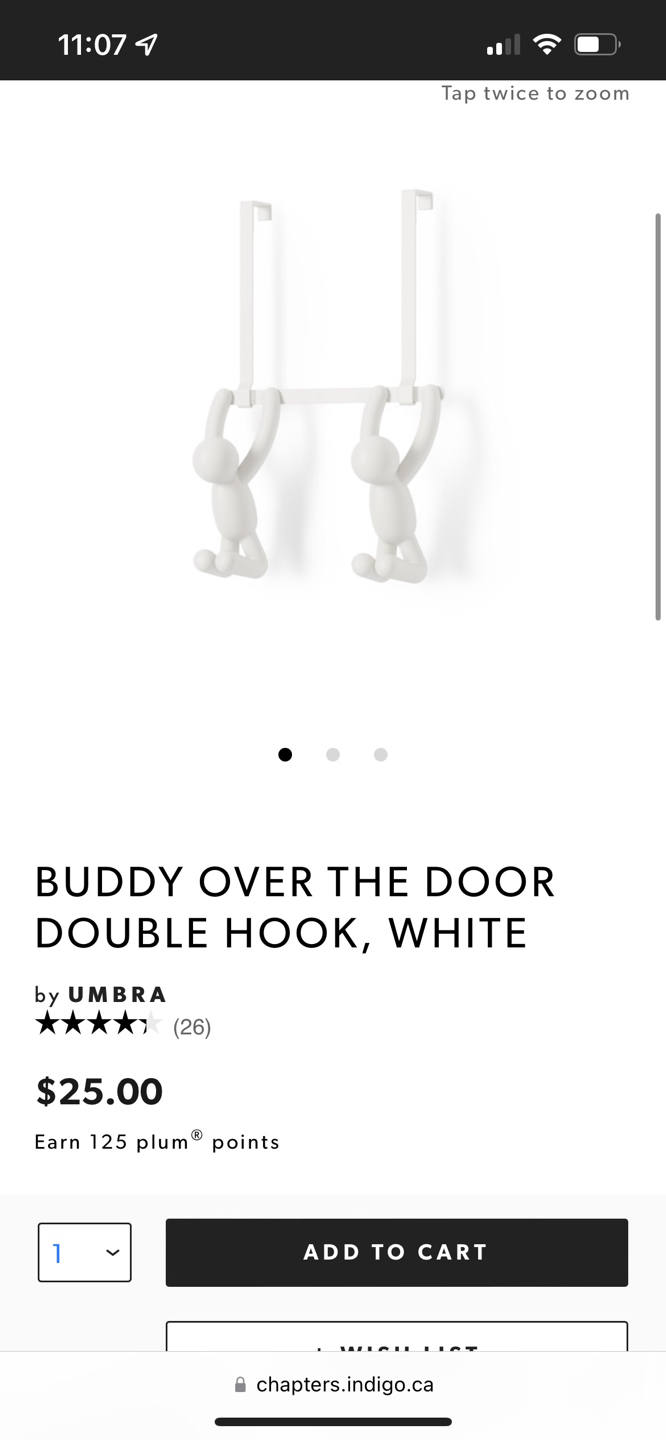This screenshot has width=666, height=1440.
Task: View more products by UMBRA
Action: 117,995
